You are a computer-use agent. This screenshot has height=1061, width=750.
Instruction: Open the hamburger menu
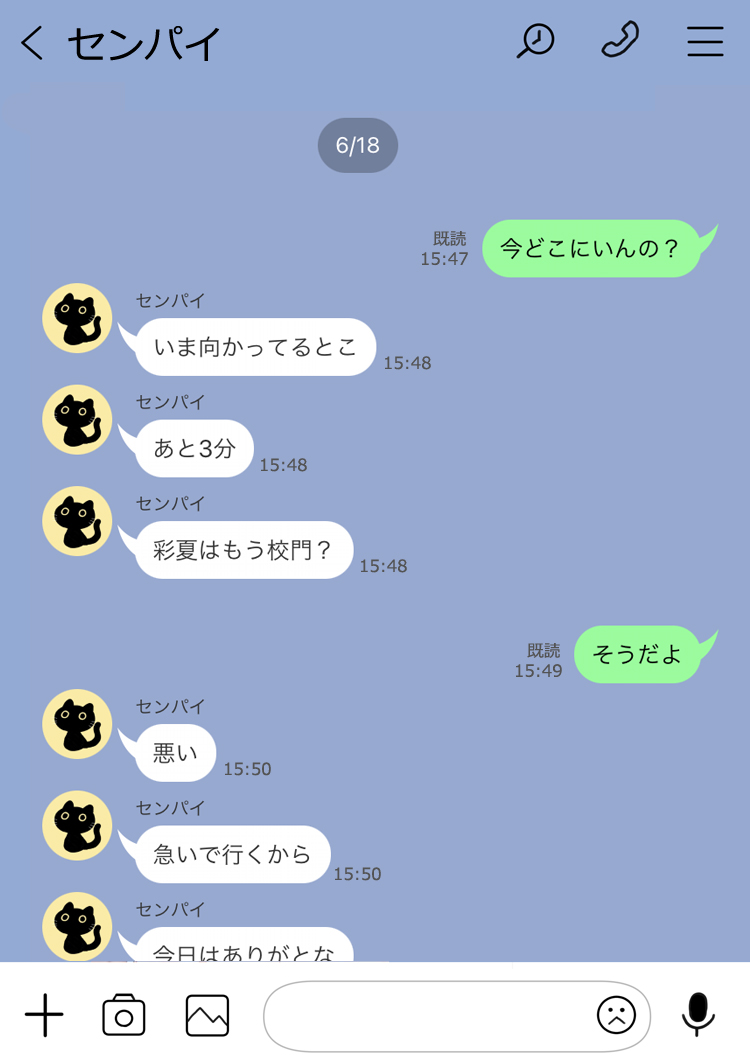pos(705,41)
